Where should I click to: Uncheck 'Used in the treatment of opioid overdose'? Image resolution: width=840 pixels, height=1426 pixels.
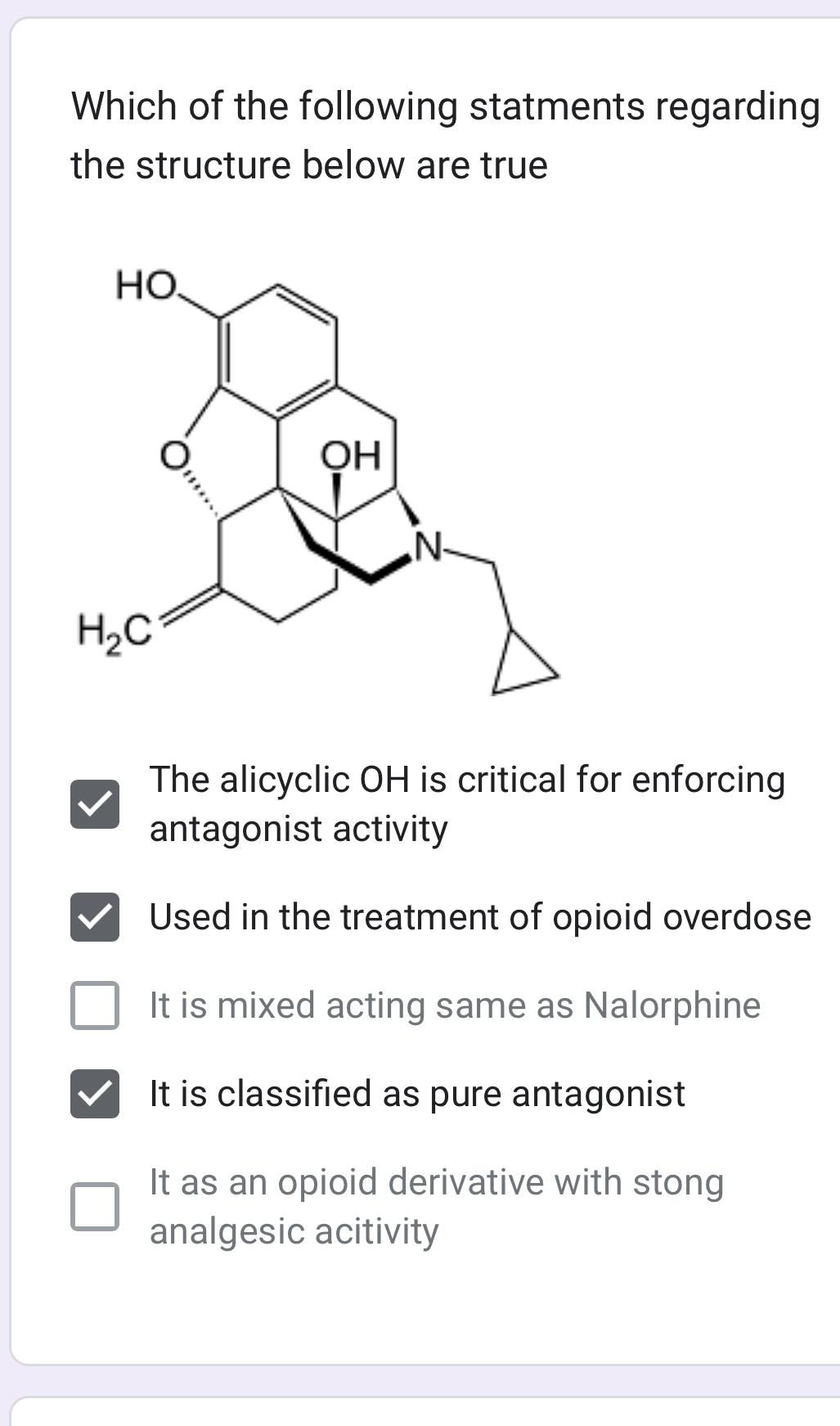95,917
